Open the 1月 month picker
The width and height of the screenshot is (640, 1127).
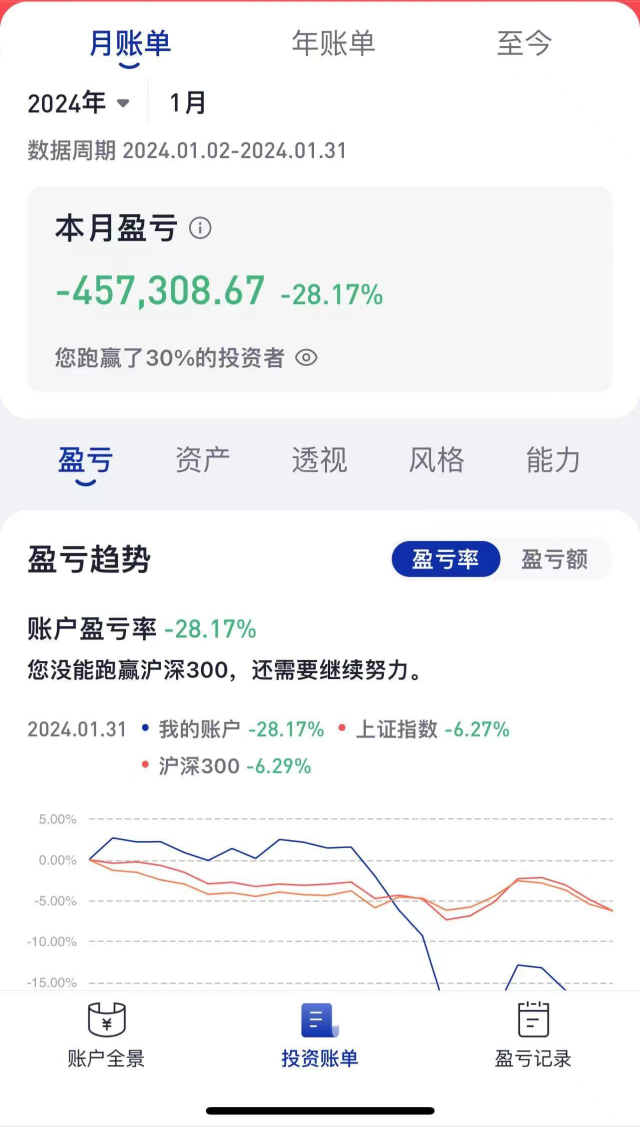pyautogui.click(x=188, y=103)
